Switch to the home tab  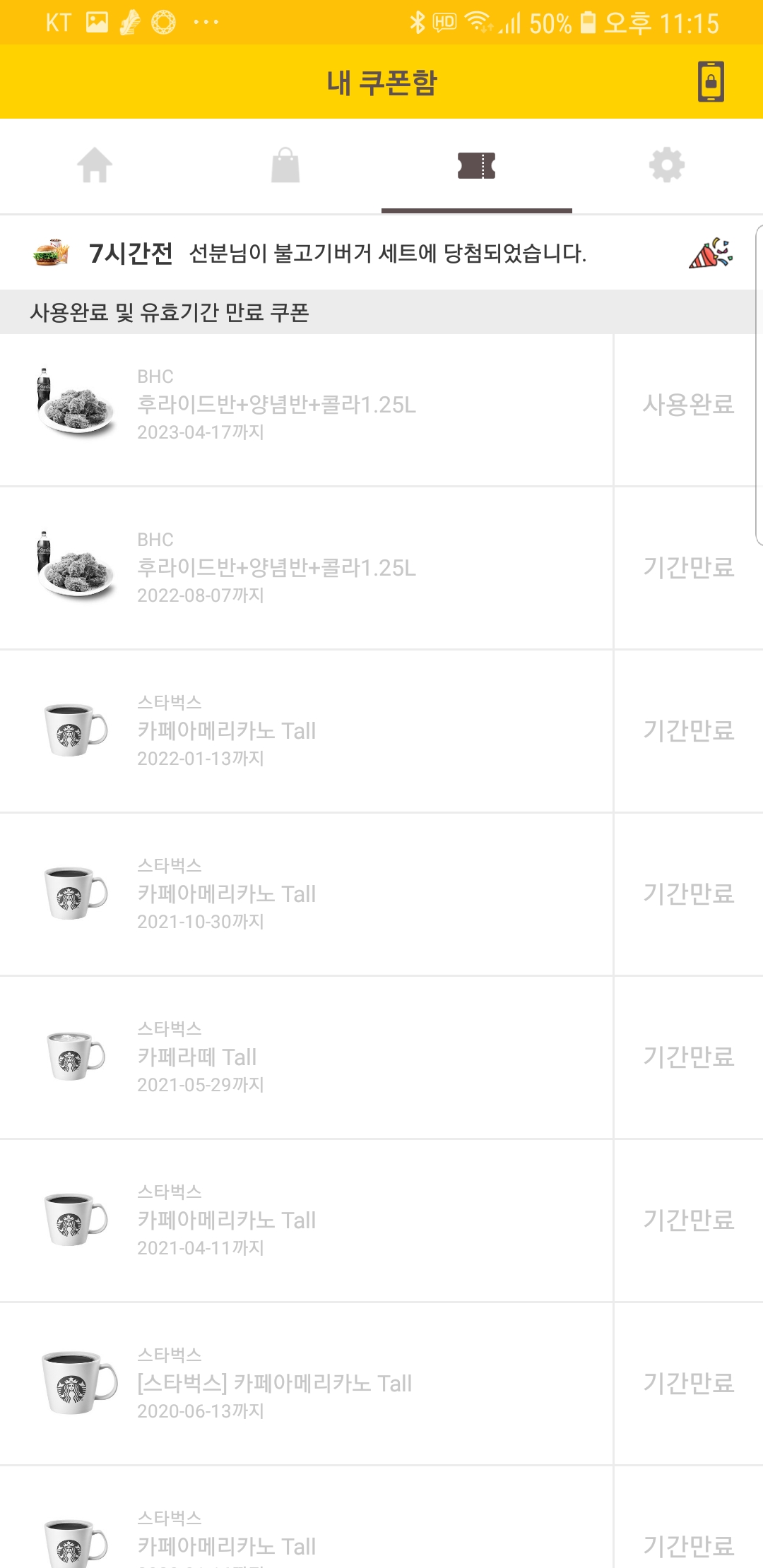(x=95, y=166)
